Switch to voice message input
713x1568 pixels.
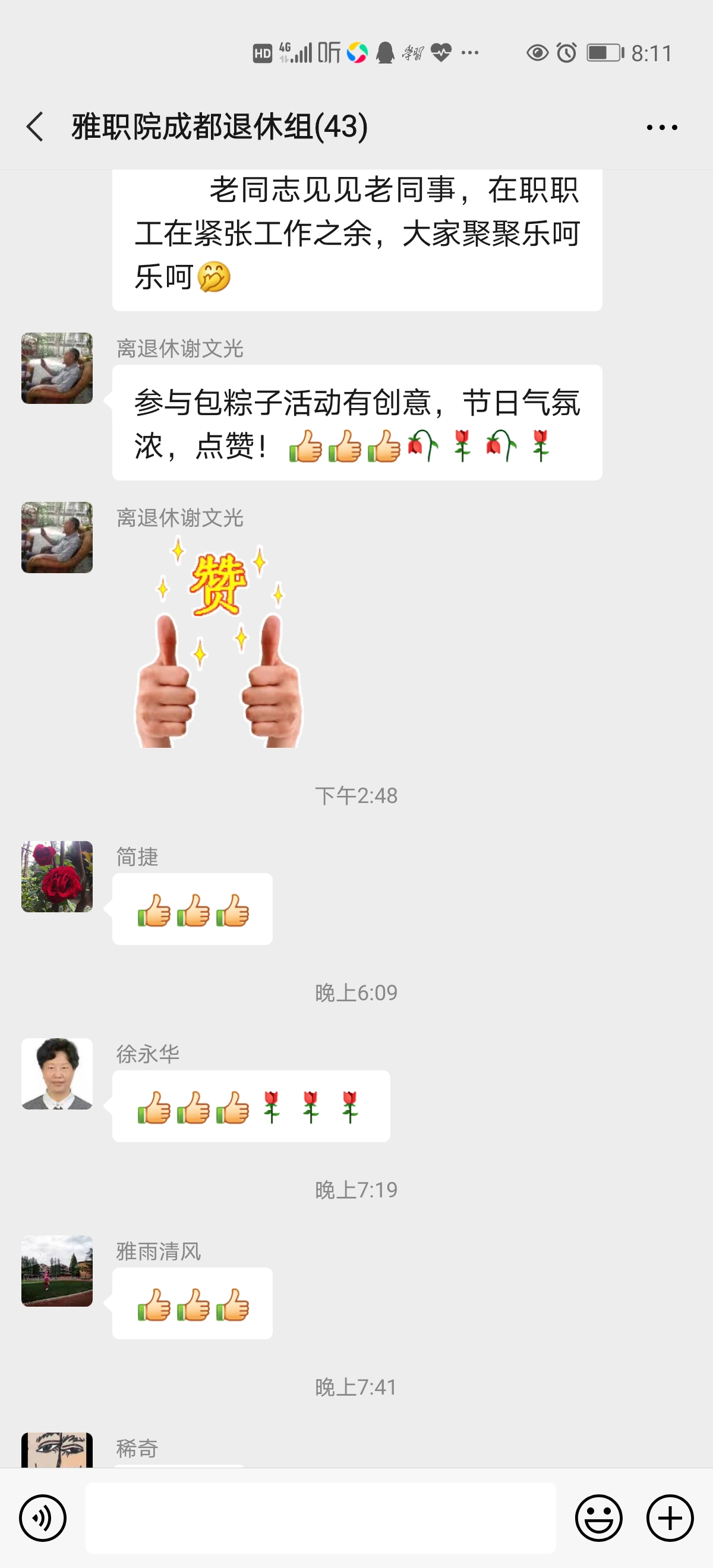(x=43, y=1518)
